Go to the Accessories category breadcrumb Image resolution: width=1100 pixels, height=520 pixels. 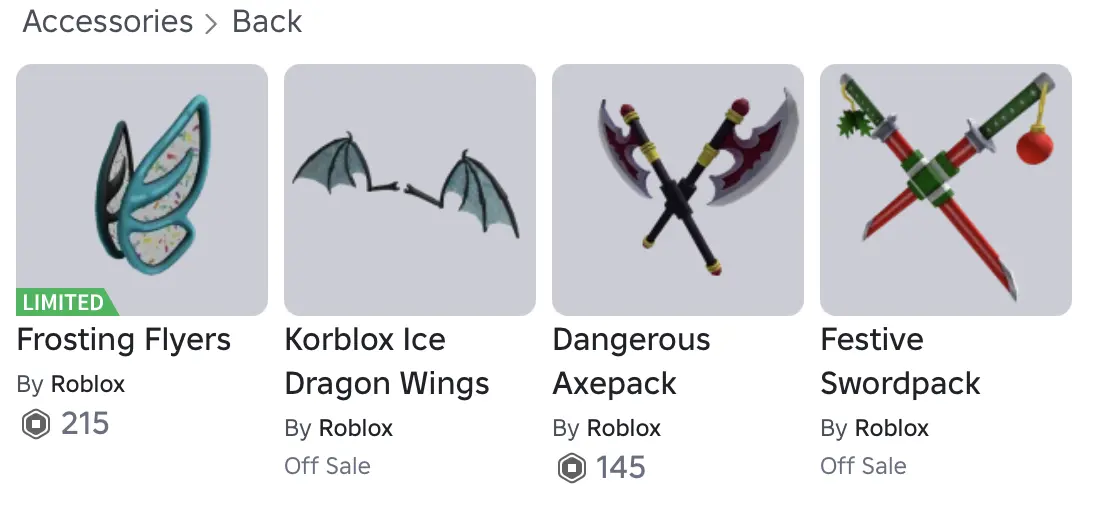click(x=108, y=22)
